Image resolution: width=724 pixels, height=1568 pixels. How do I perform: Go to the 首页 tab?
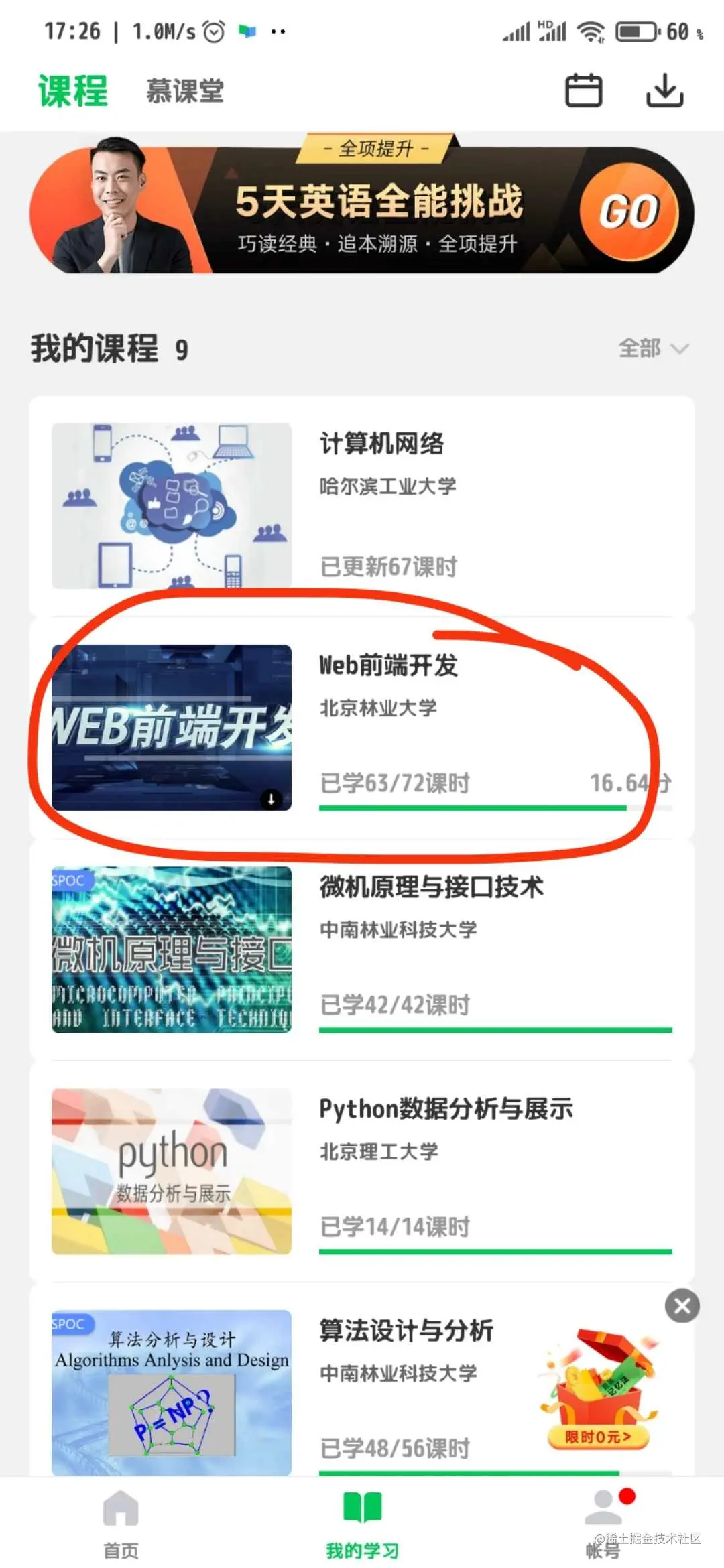point(121,1521)
